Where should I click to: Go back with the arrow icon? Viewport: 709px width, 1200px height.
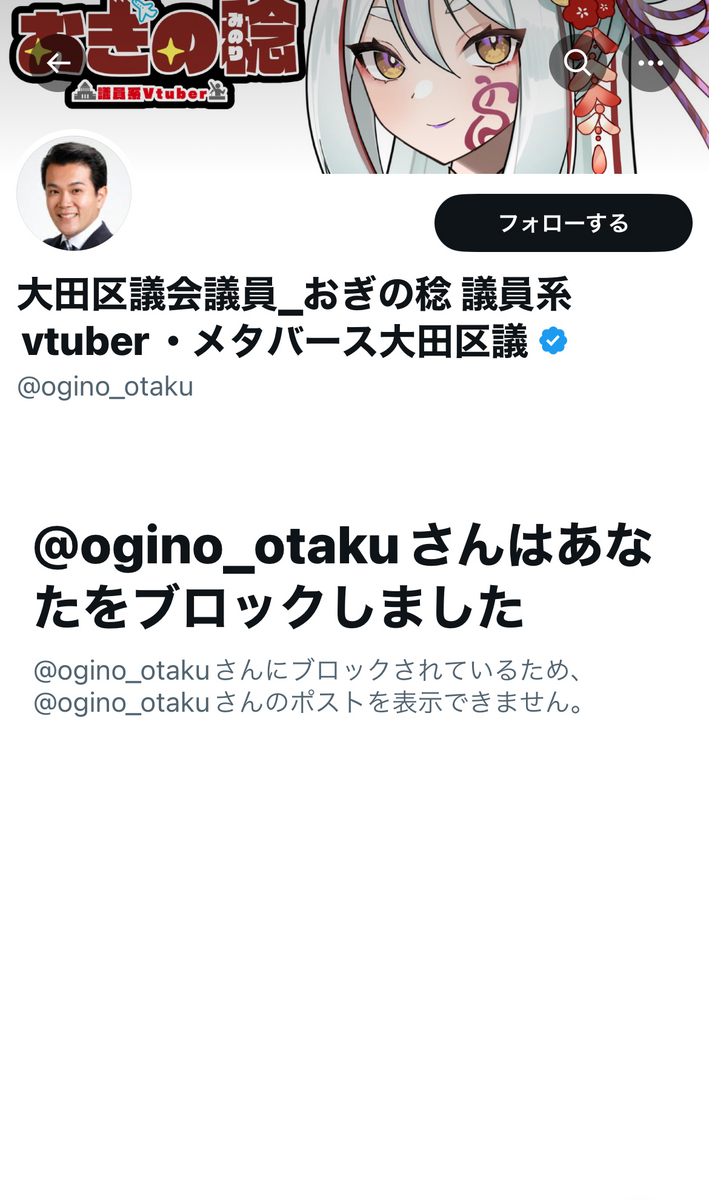tap(58, 63)
